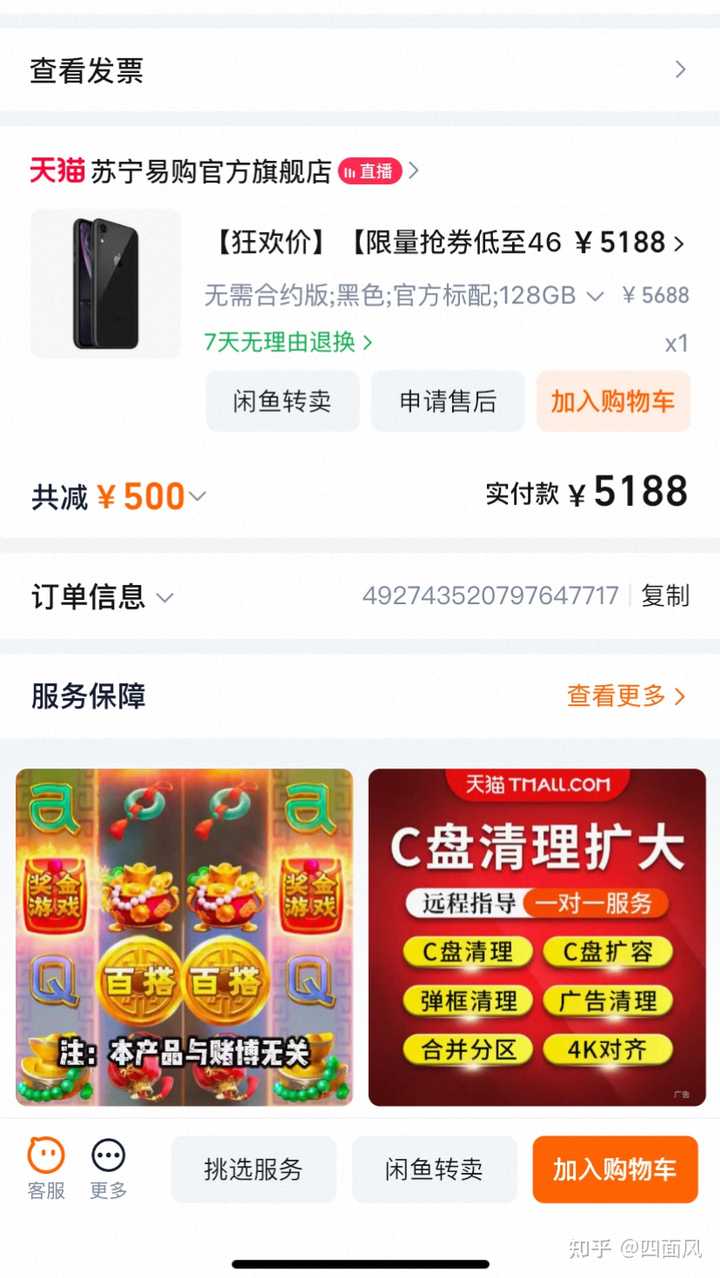Open 查看更多 in 服务保障
This screenshot has height=1278, width=720.
tap(626, 696)
